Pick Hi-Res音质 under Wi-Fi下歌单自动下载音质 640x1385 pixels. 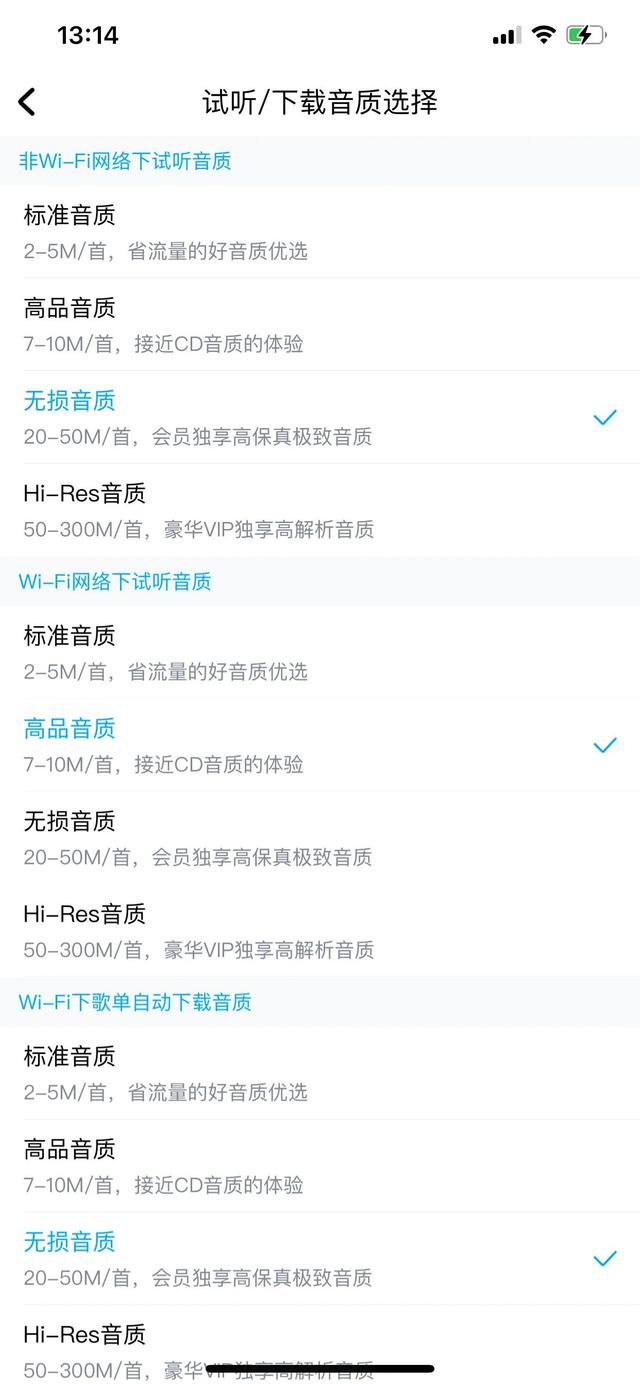320,1345
